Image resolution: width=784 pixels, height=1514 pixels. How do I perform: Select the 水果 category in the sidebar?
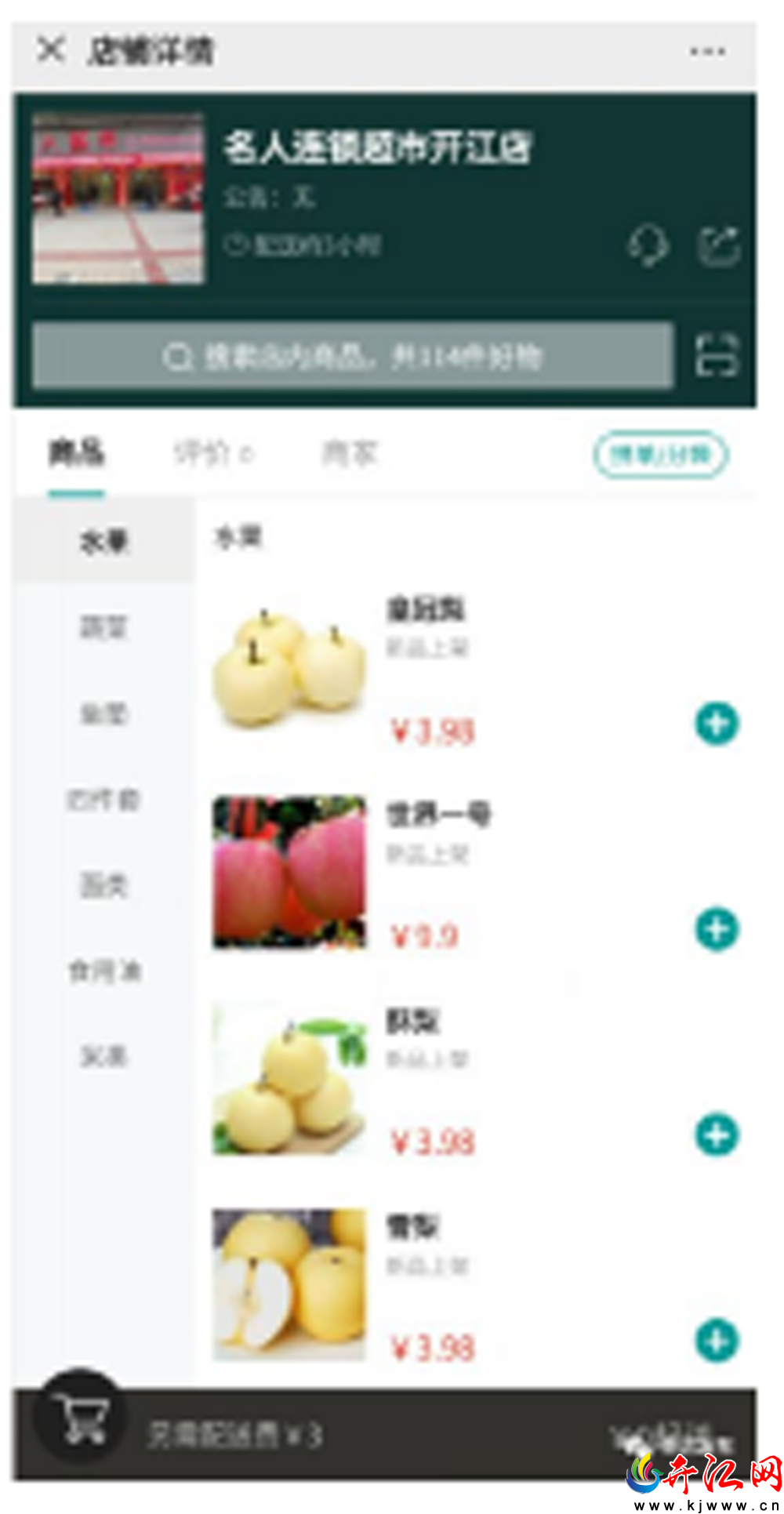[103, 541]
